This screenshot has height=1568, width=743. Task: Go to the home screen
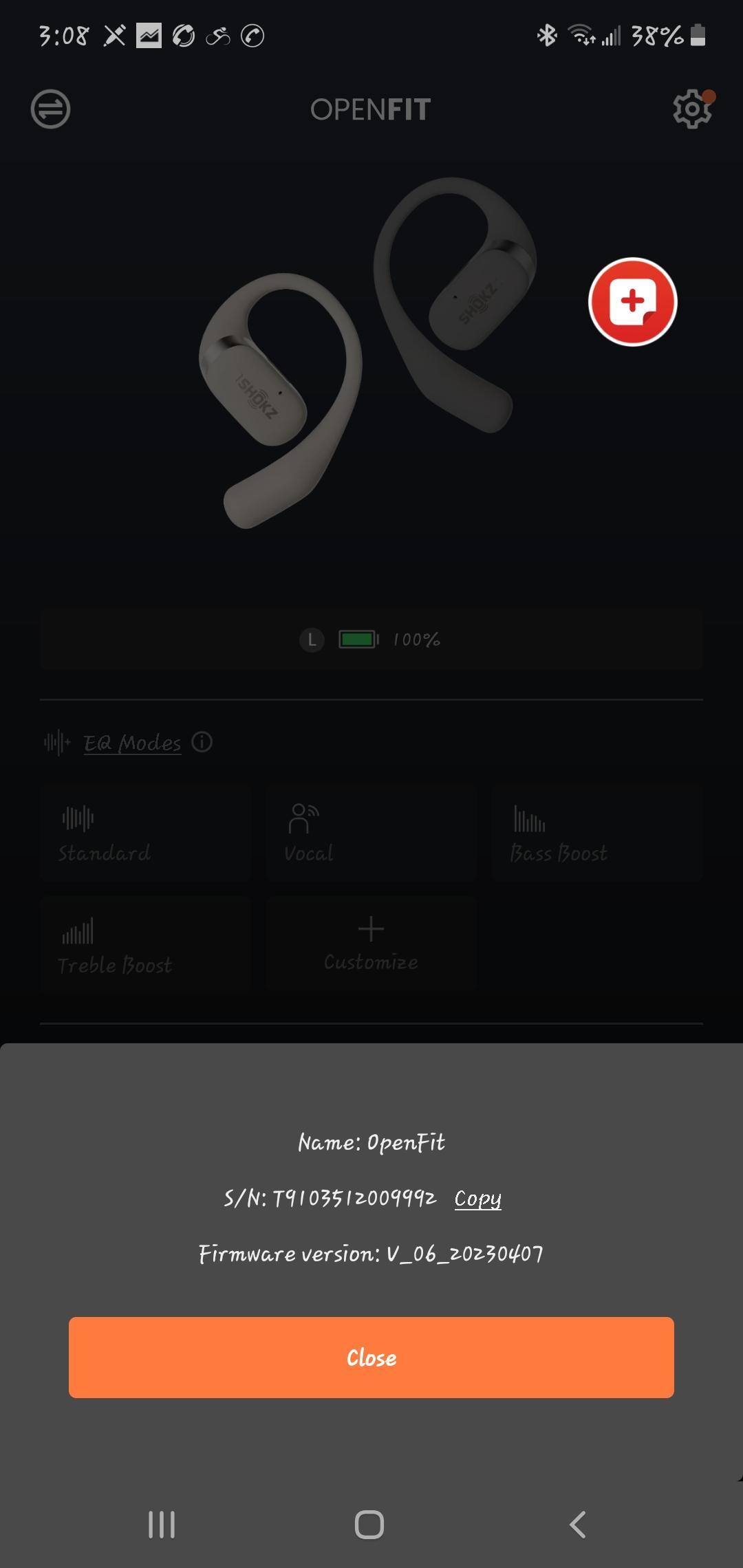click(369, 1524)
